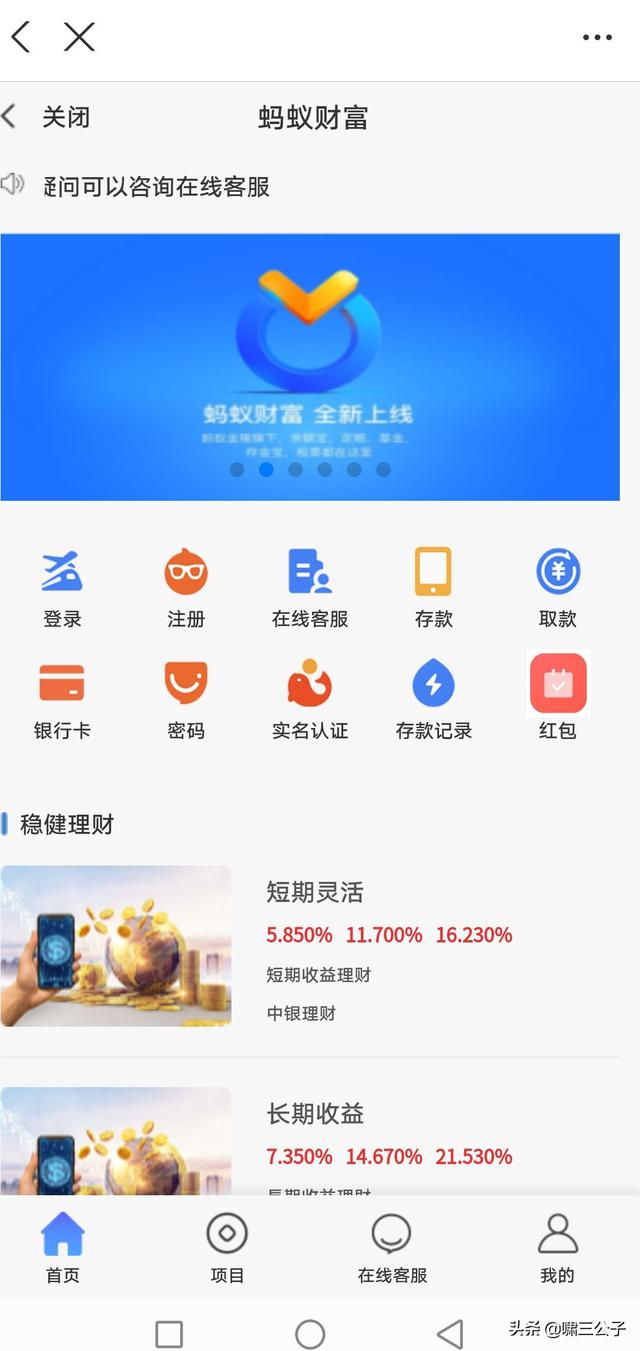Switch to the 在线客服 bottom tab
This screenshot has width=640, height=1351.
(x=392, y=1247)
